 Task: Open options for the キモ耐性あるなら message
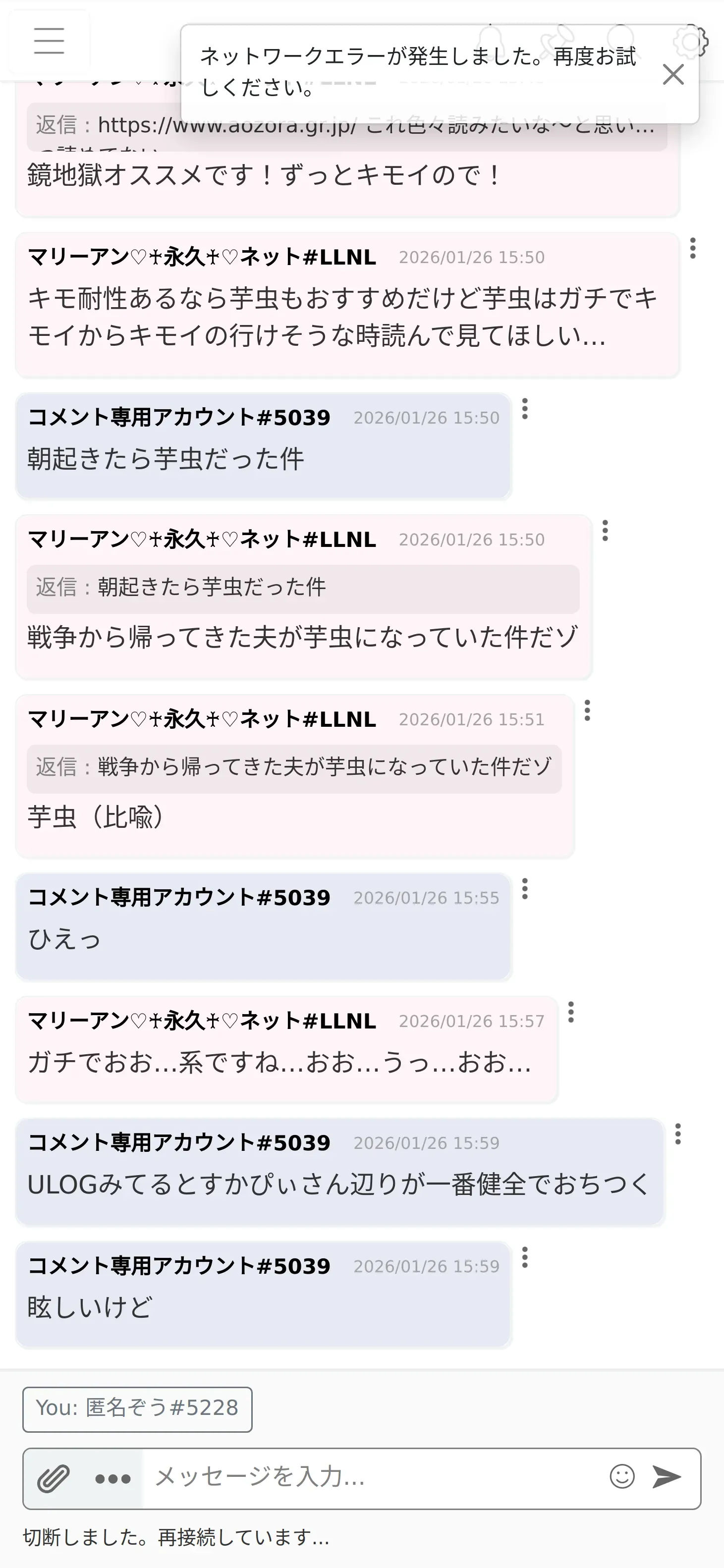(x=693, y=248)
